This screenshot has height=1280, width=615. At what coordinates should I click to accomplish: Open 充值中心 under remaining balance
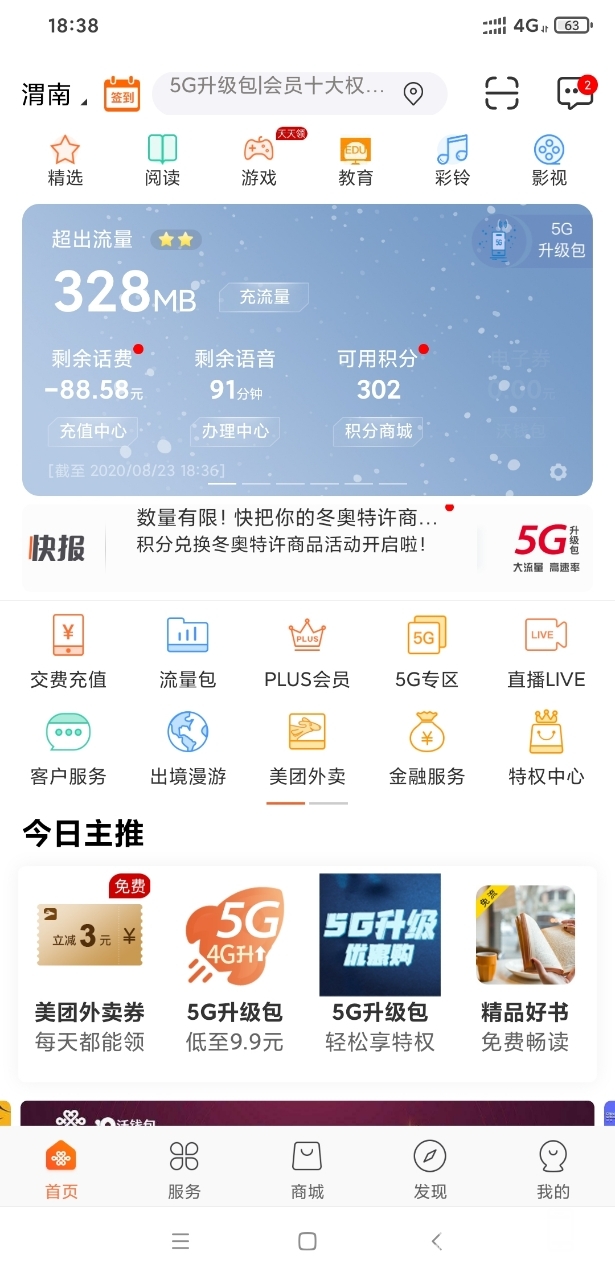tap(93, 431)
